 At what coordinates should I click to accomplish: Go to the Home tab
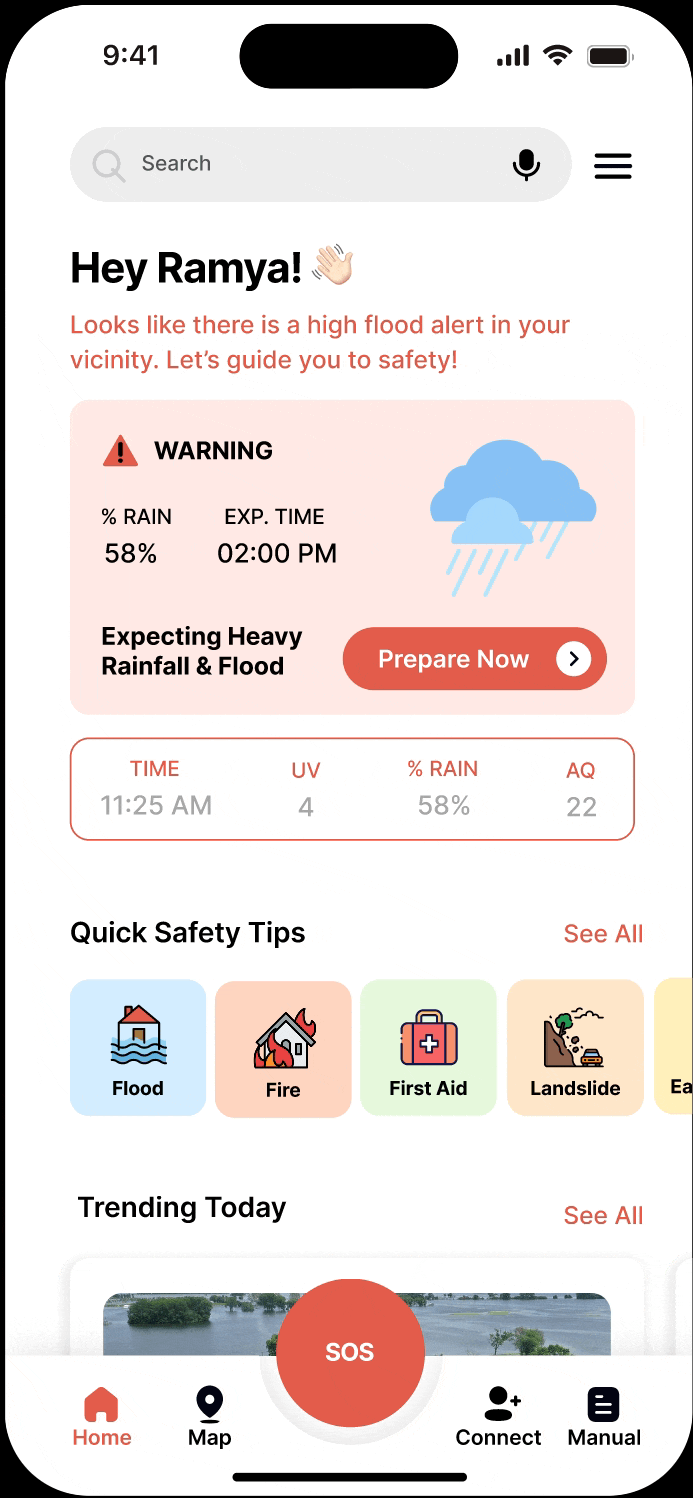coord(102,1416)
